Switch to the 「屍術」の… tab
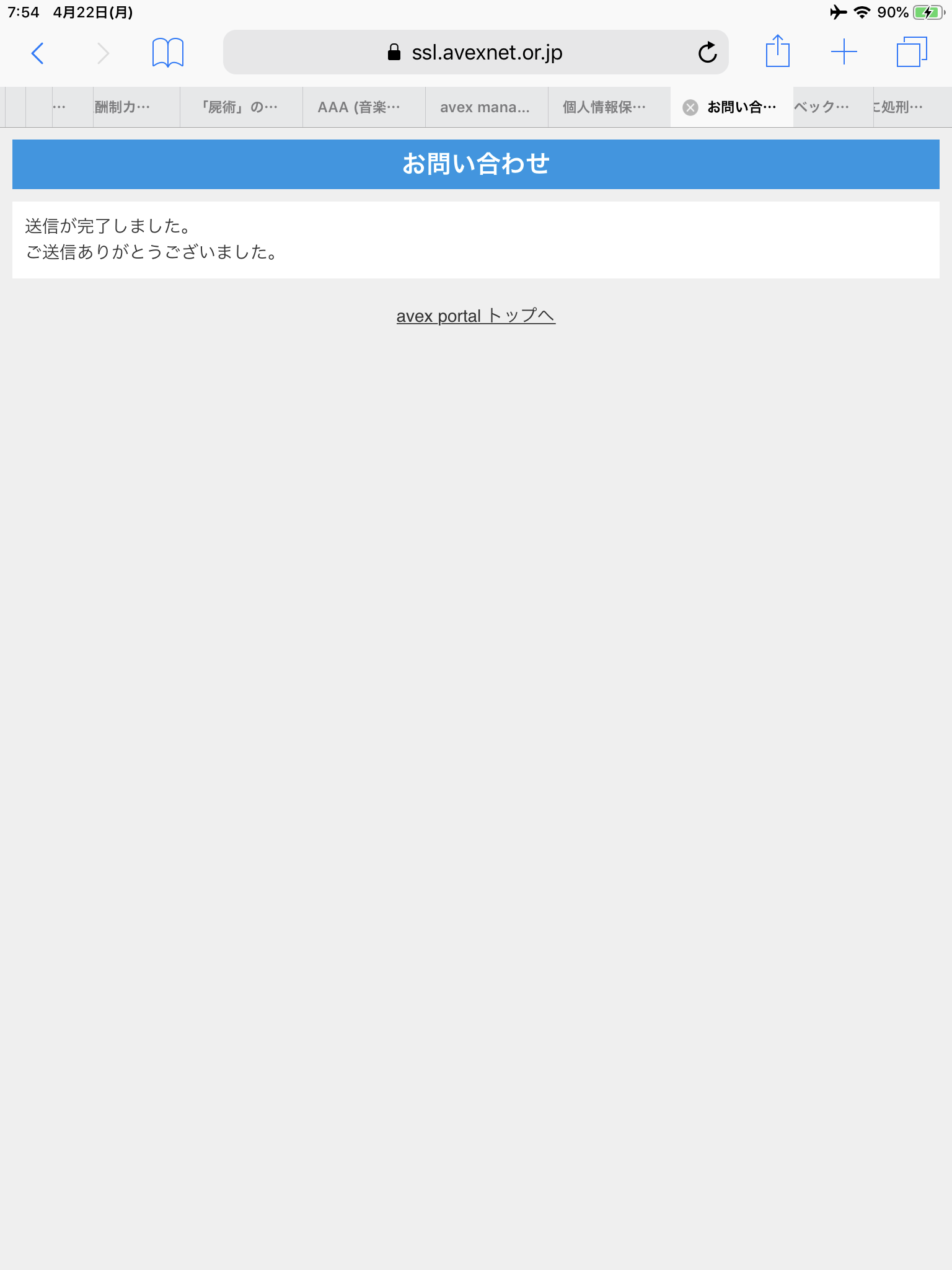The height and width of the screenshot is (1270, 952). (240, 108)
